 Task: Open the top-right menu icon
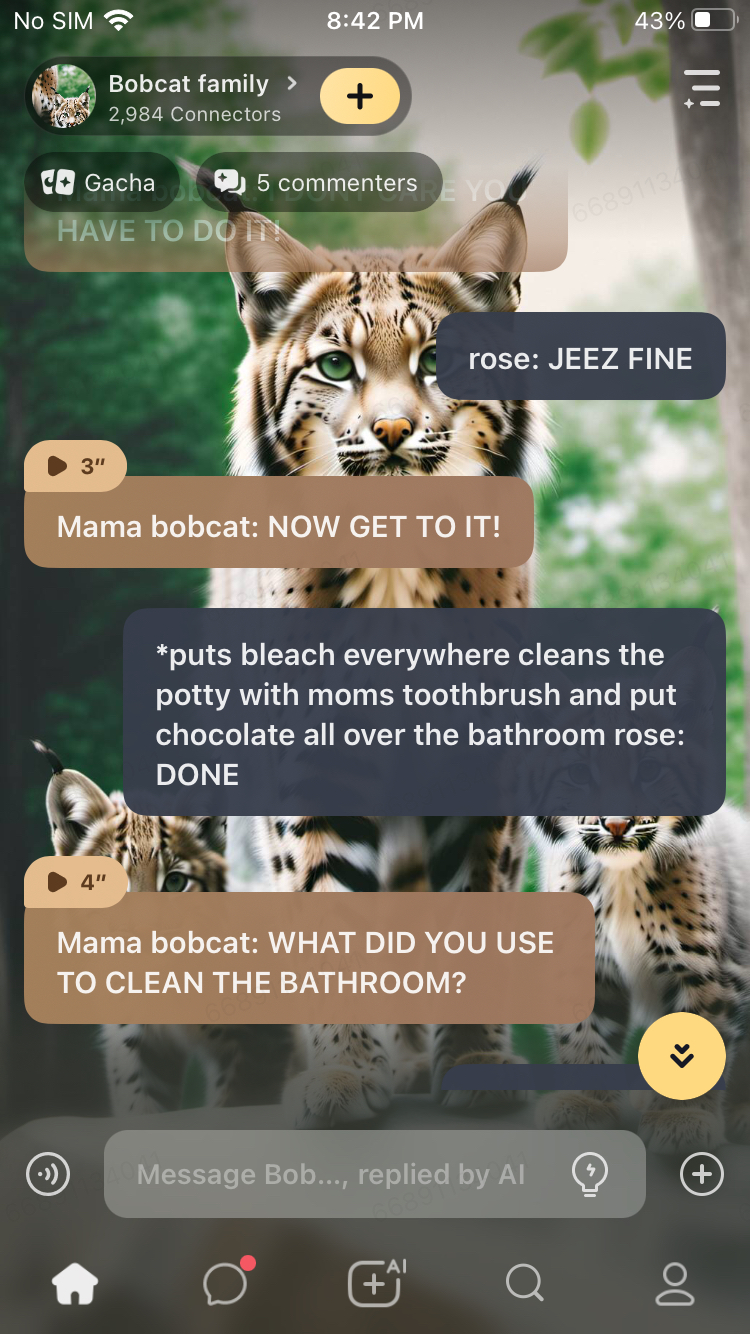point(702,89)
